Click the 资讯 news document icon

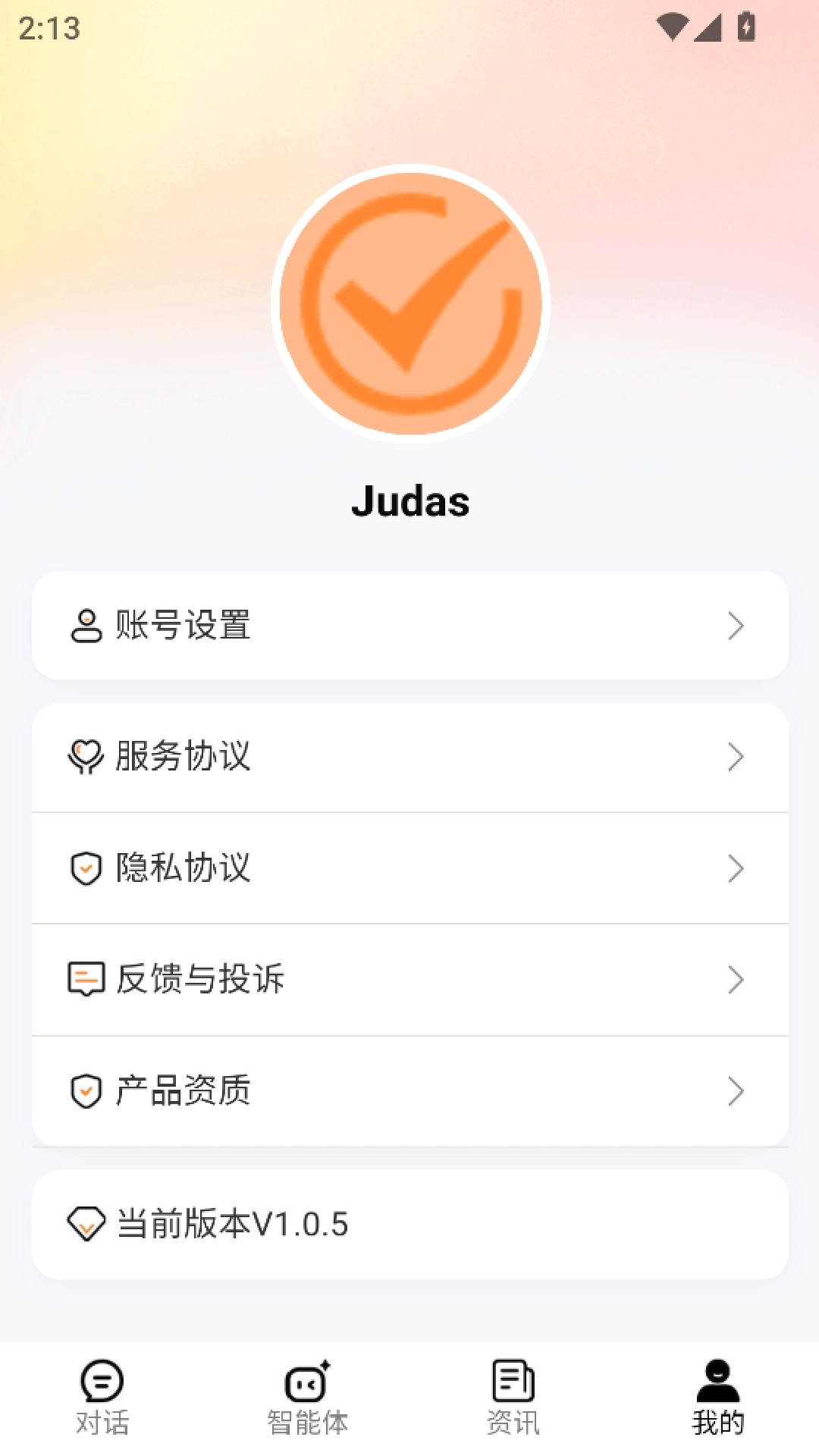[512, 1382]
